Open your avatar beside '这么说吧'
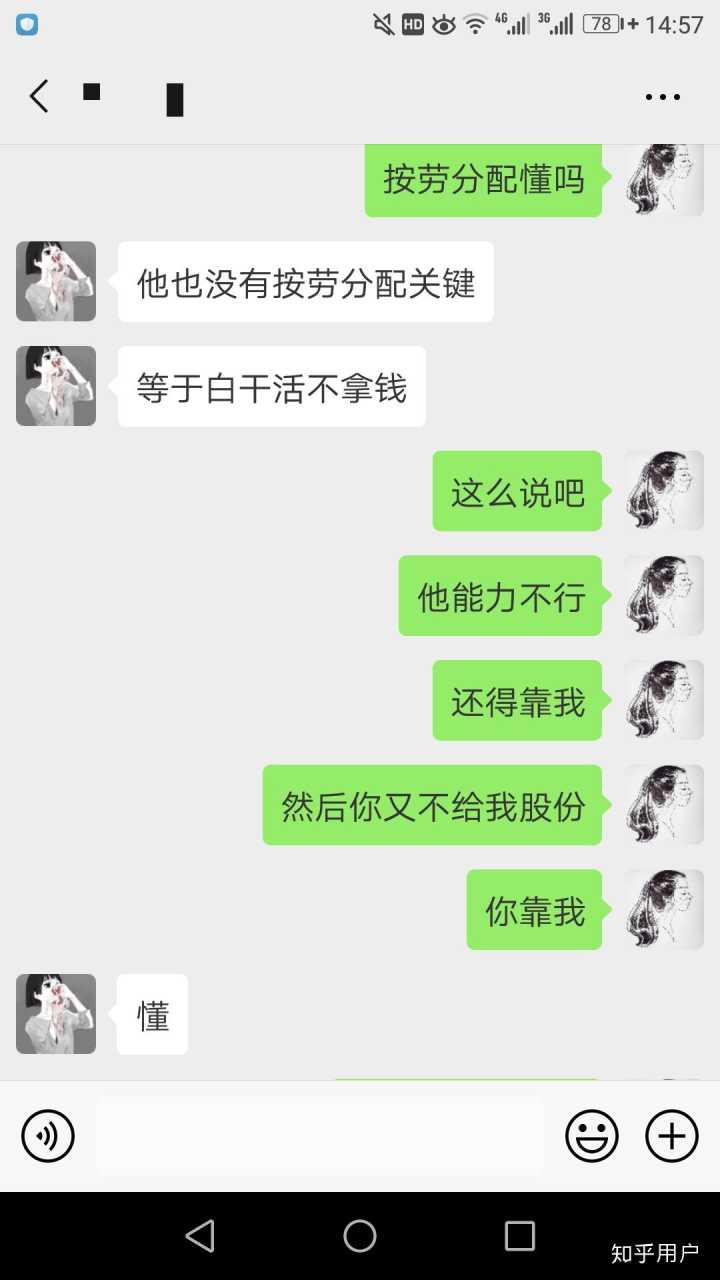 [x=664, y=491]
